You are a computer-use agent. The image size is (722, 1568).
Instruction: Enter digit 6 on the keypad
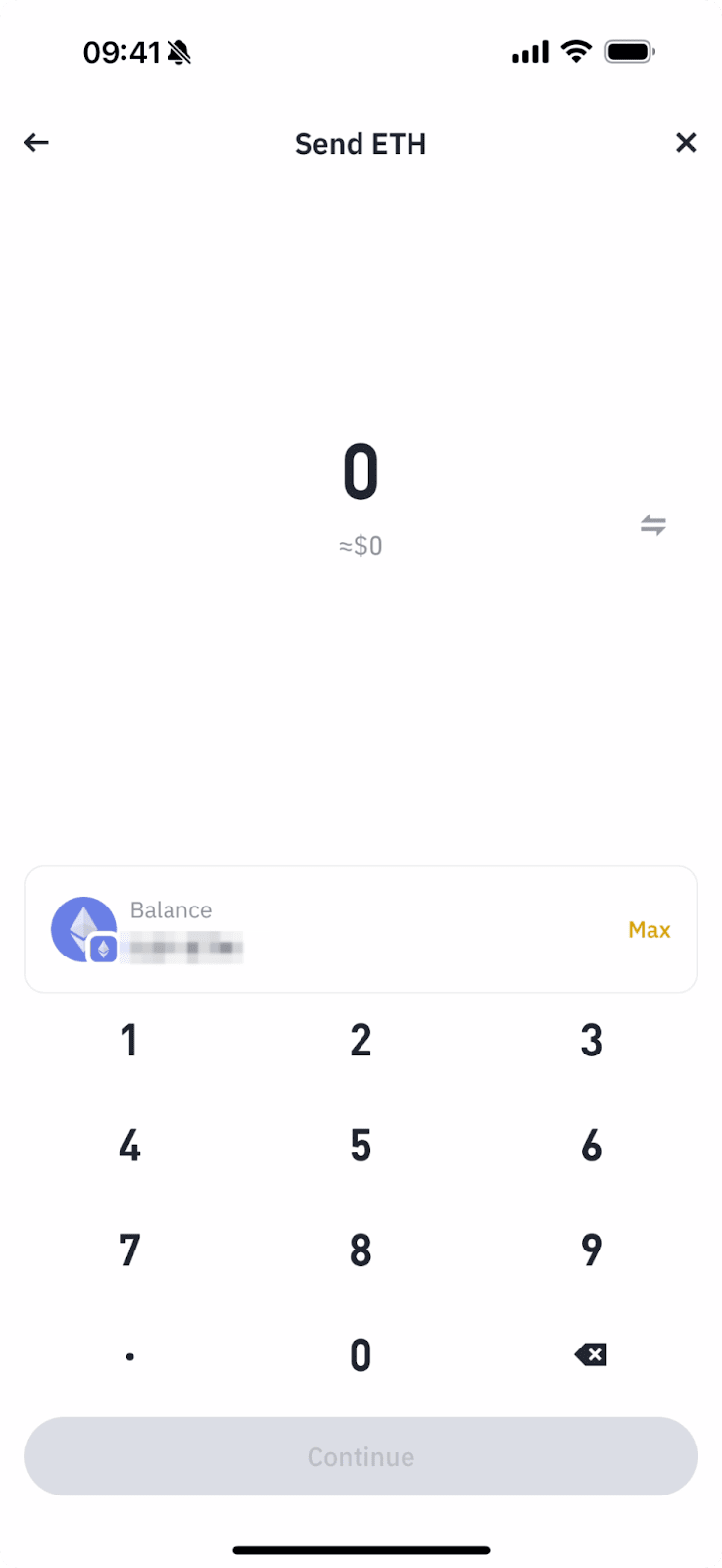[x=591, y=1146]
